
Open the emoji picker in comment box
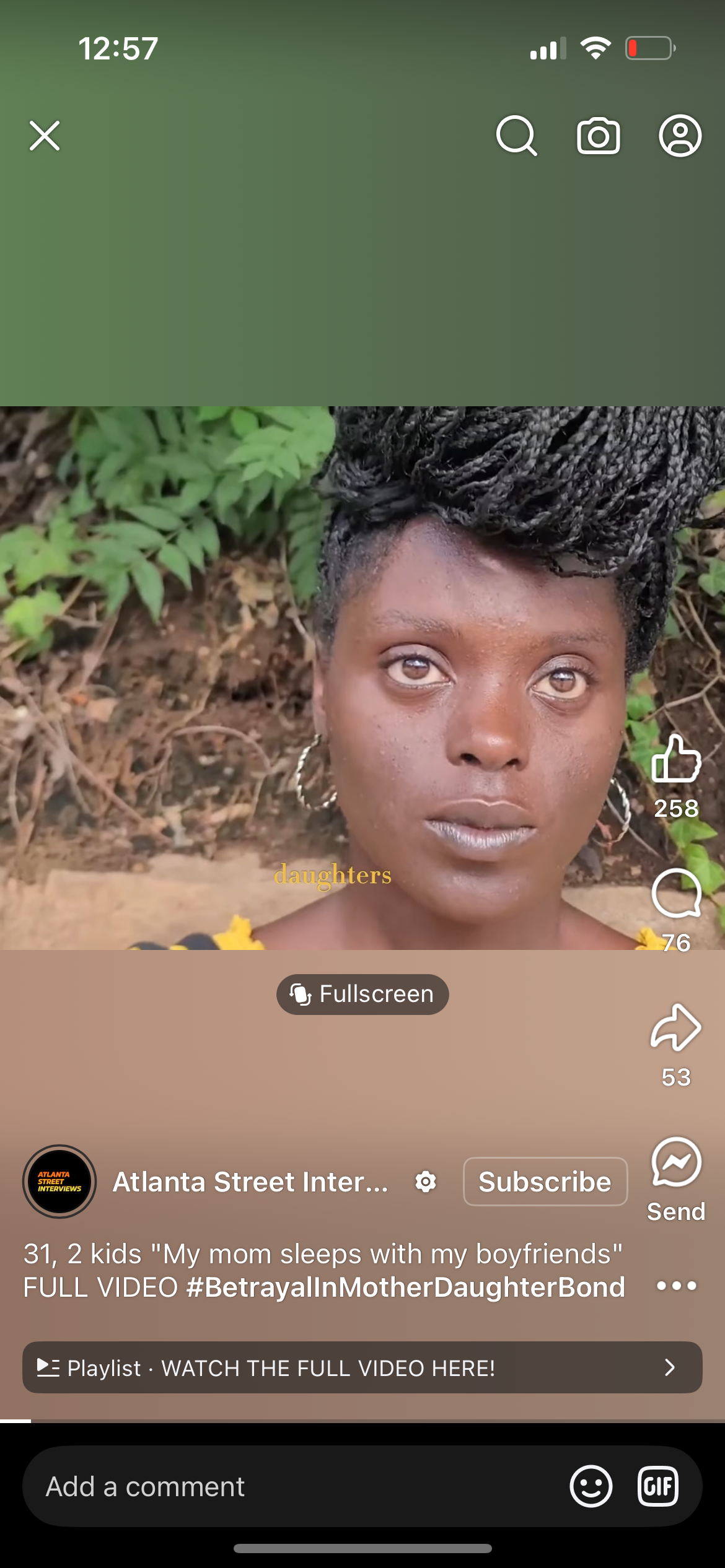pos(591,1486)
